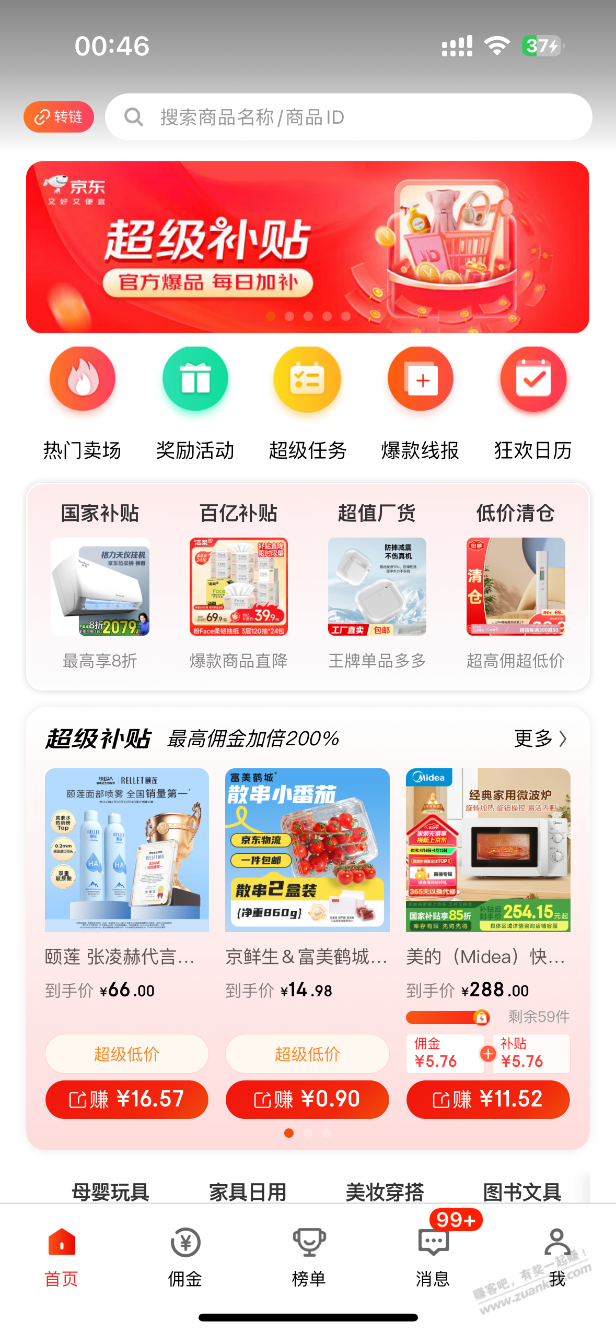Open 奖励活动 reward activities
The image size is (616, 1334).
coord(195,381)
